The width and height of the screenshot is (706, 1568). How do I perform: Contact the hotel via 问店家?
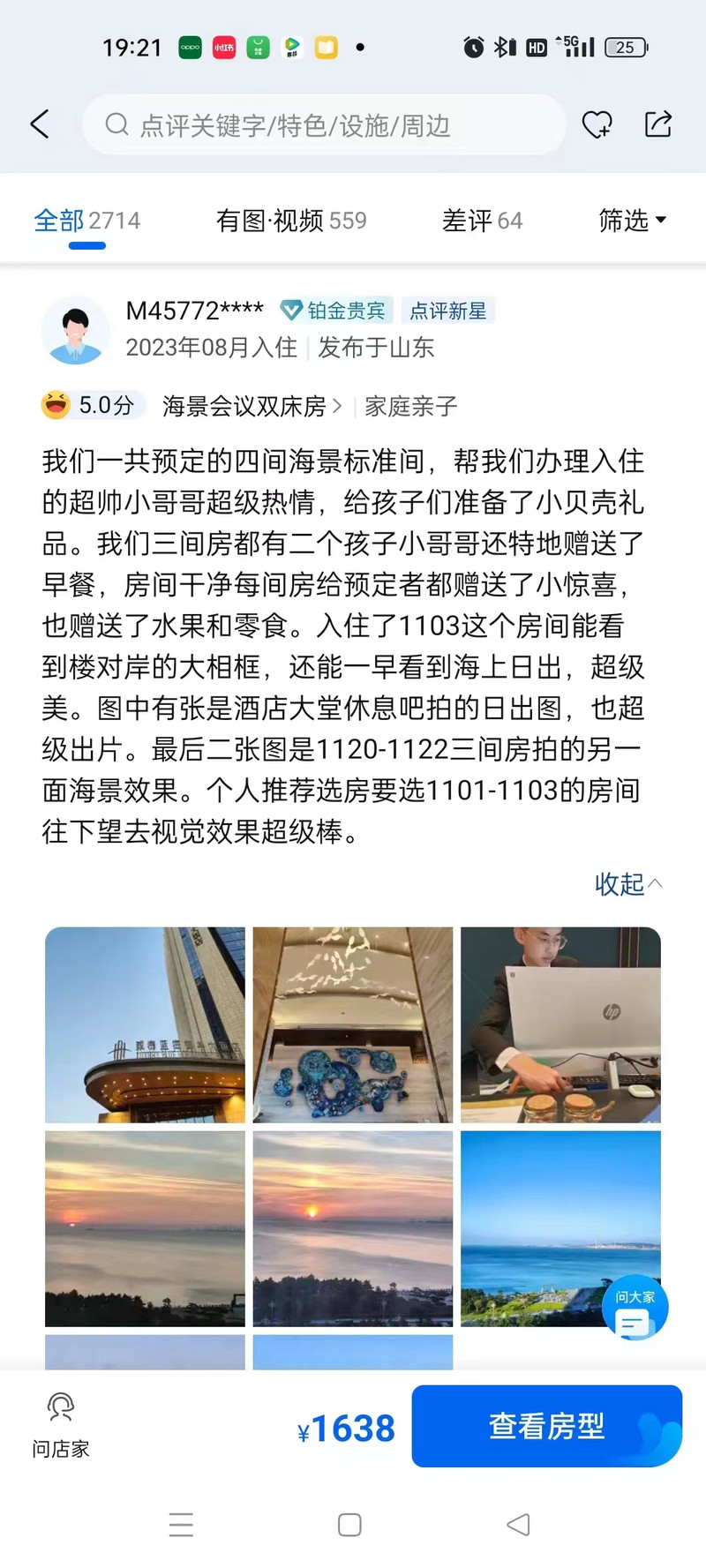point(60,1424)
